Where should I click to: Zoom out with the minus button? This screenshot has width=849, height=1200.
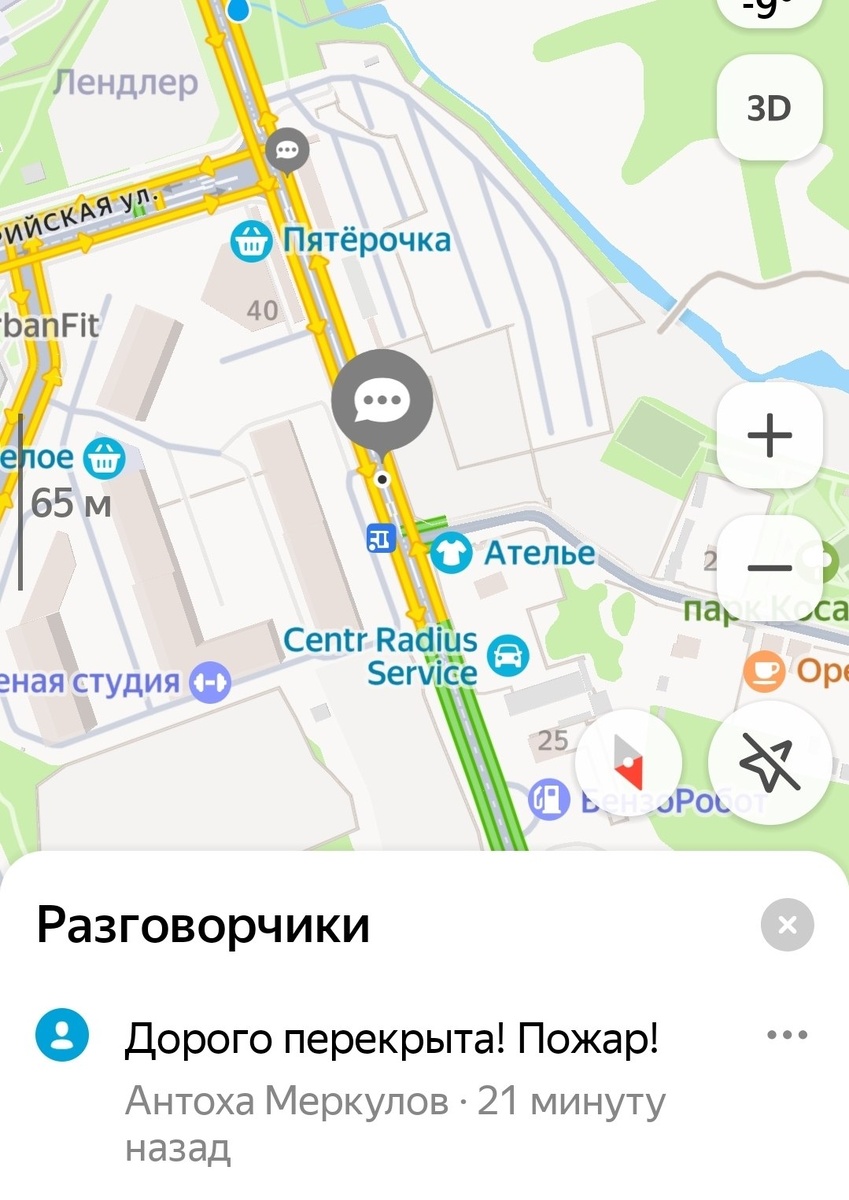769,568
